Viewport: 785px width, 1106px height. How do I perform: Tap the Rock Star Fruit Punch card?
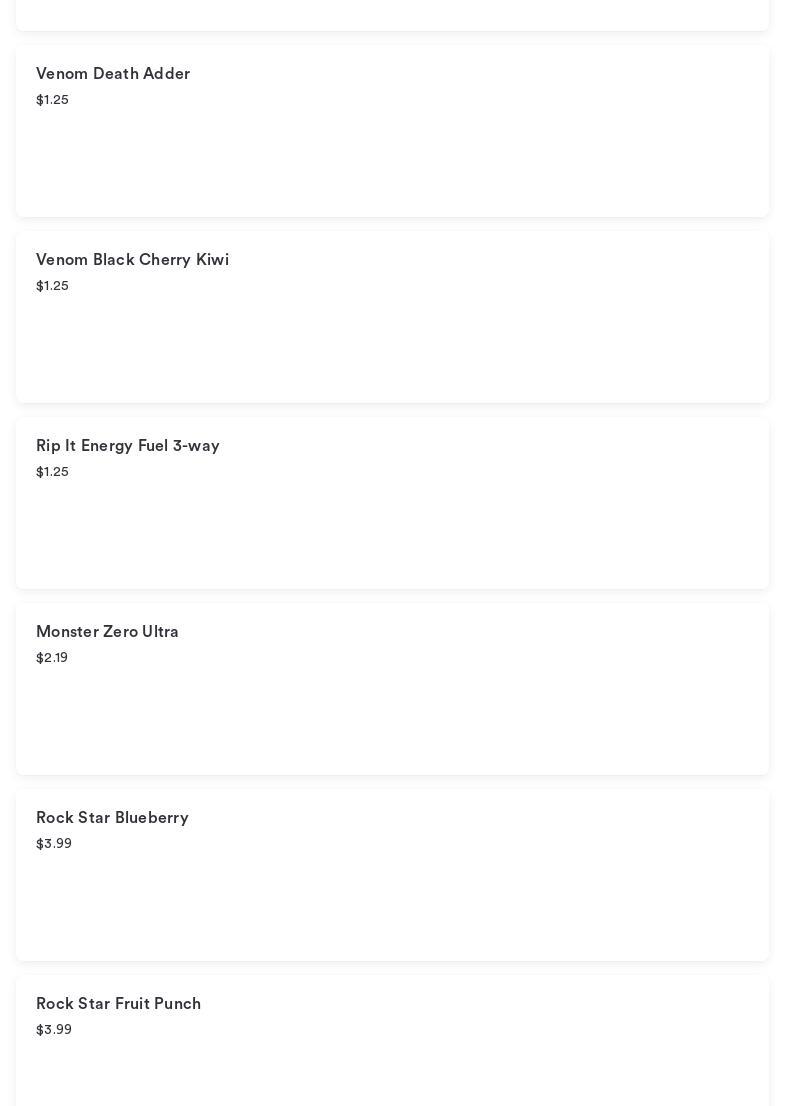point(392,1040)
